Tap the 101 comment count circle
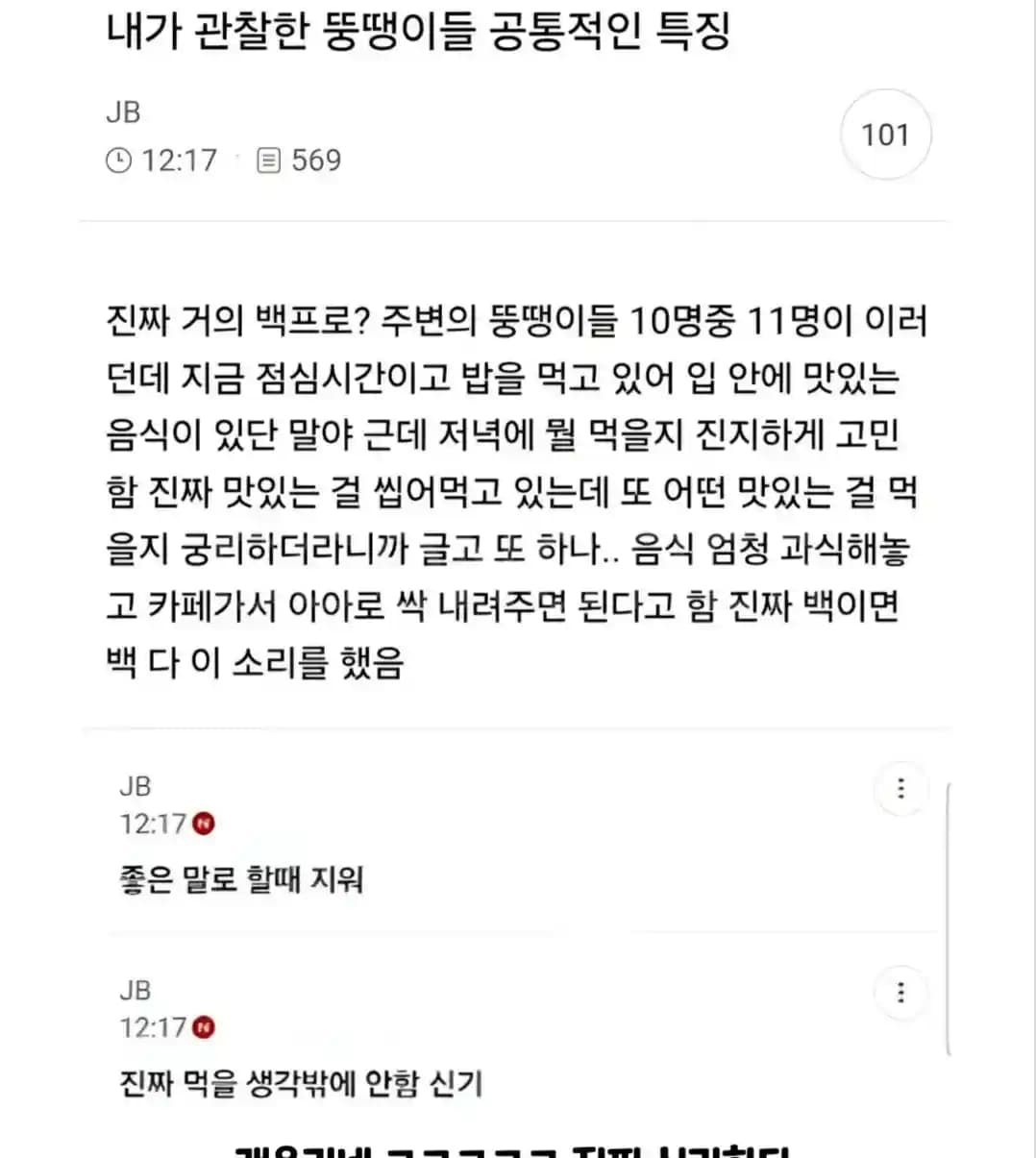The height and width of the screenshot is (1158, 1036). click(x=885, y=135)
